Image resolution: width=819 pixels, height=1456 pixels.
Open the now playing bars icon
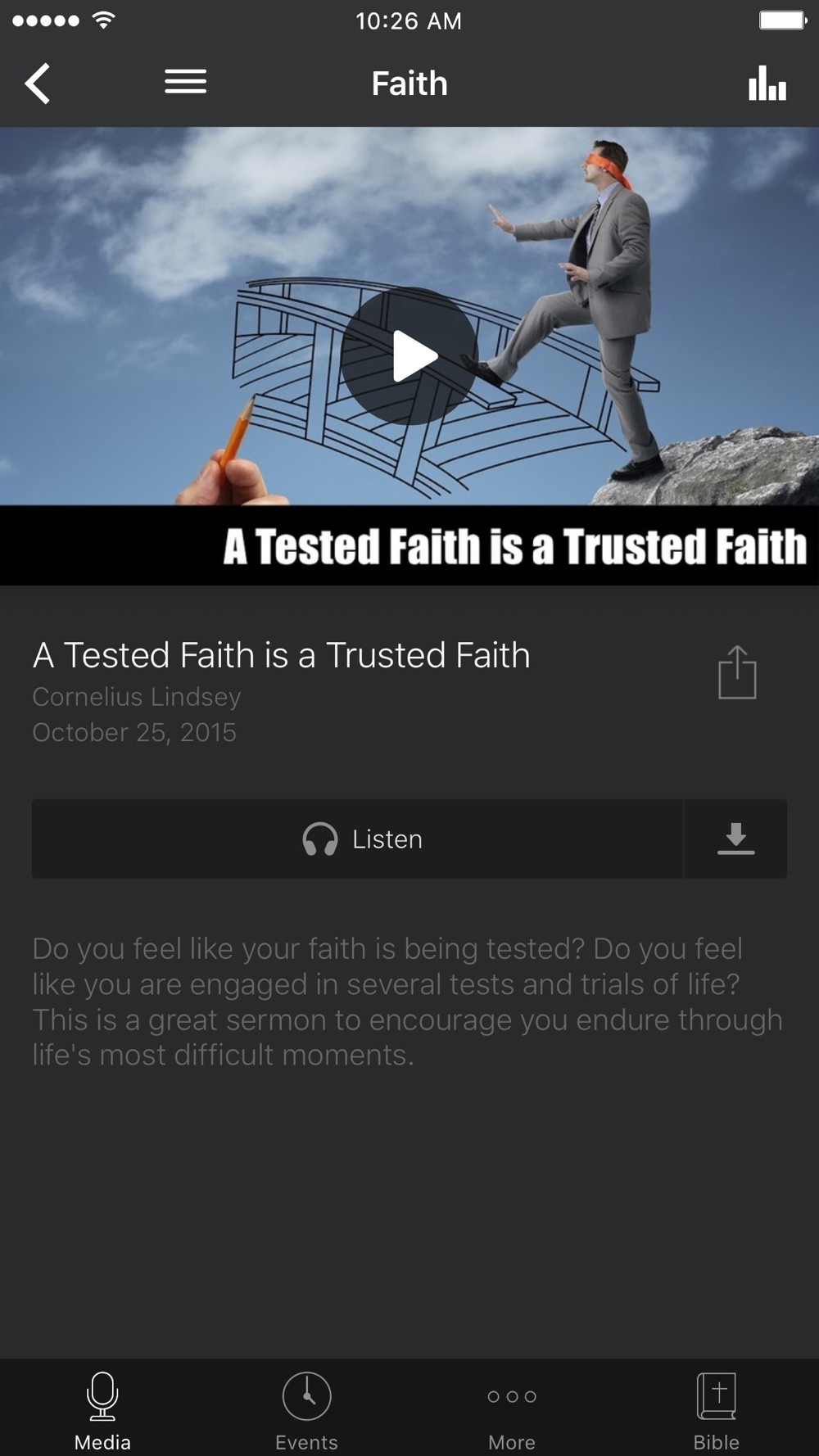click(767, 84)
